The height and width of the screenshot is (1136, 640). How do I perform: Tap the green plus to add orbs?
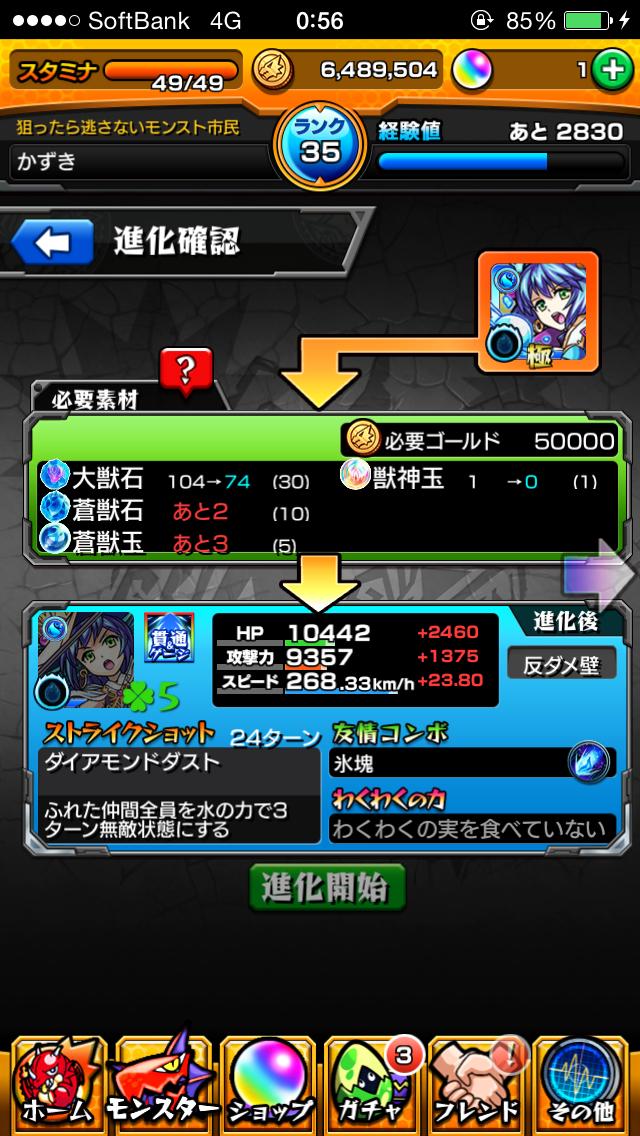[x=609, y=69]
